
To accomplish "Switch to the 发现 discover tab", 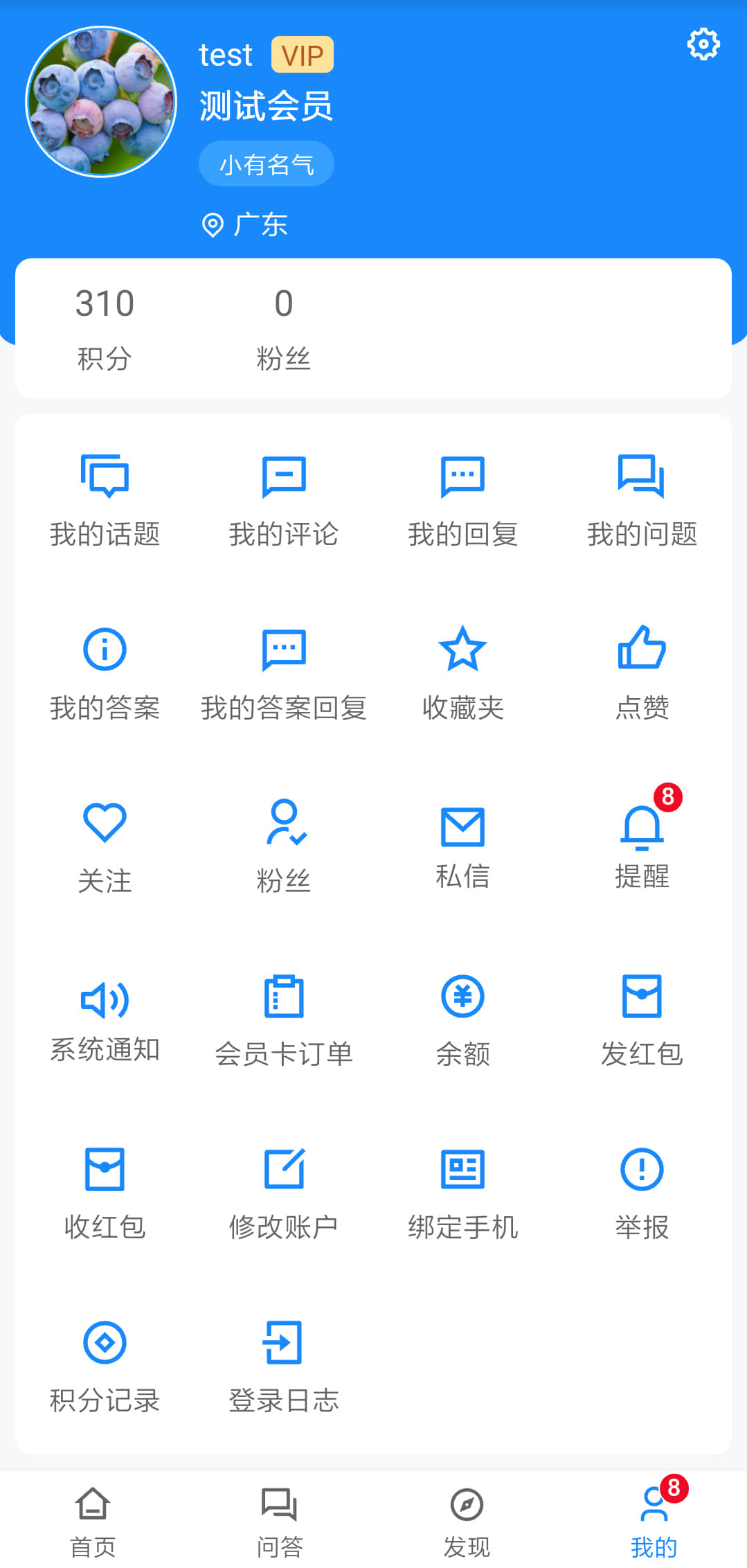I will pos(467,1521).
